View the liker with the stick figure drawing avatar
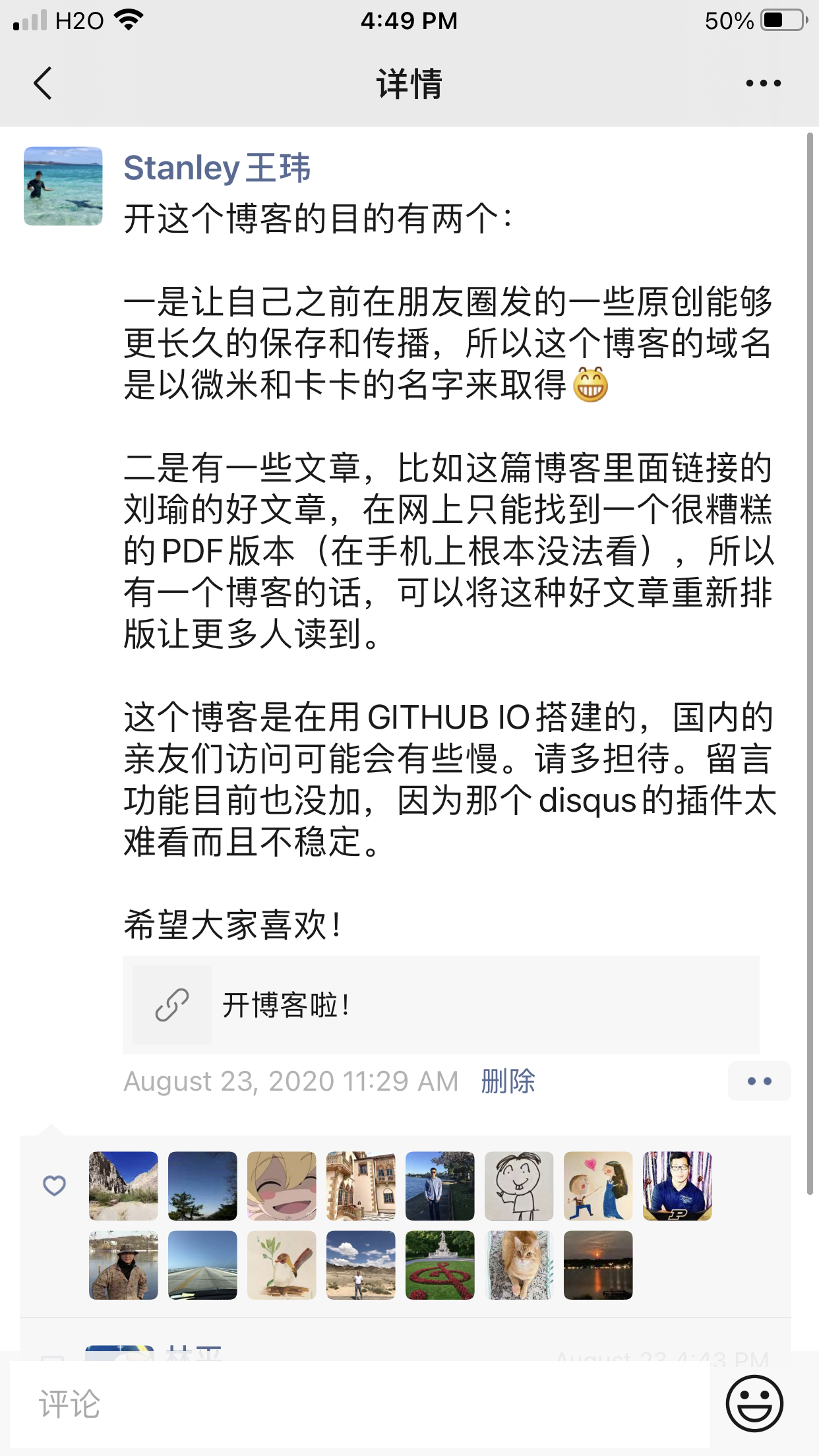This screenshot has width=819, height=1456. [x=519, y=1186]
